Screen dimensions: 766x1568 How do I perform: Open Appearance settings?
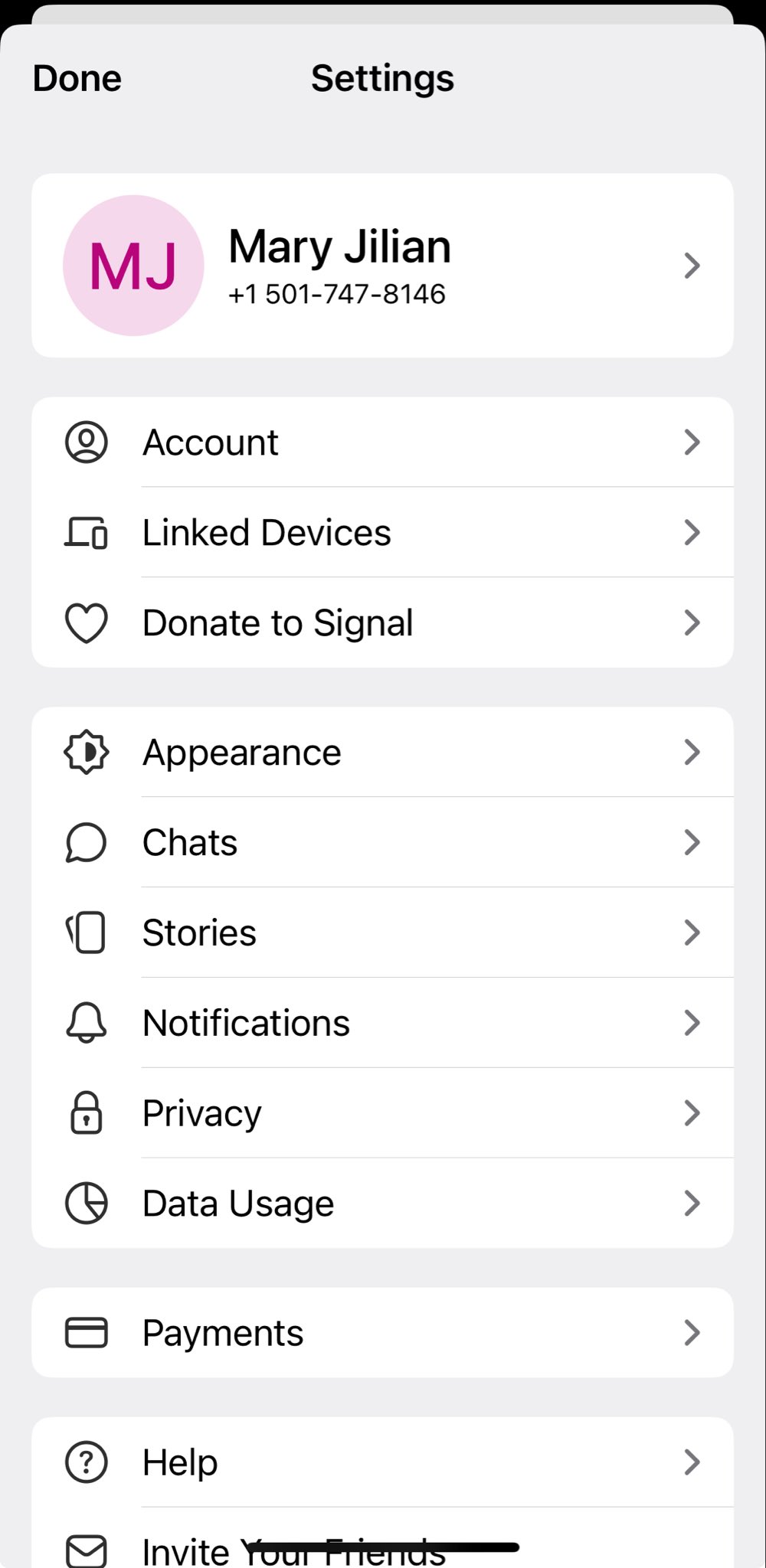(x=381, y=753)
